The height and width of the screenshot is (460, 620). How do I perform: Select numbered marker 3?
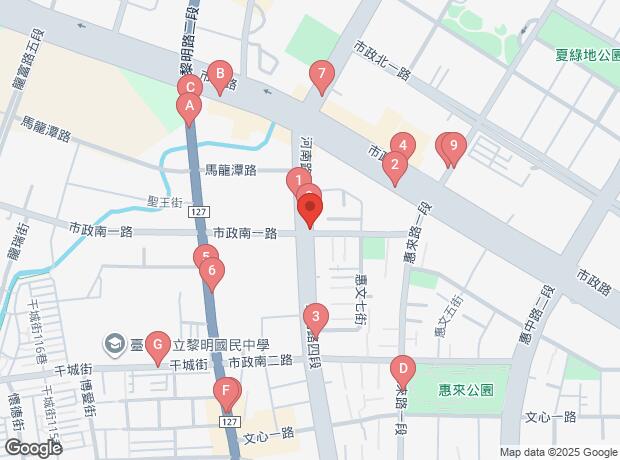click(316, 319)
